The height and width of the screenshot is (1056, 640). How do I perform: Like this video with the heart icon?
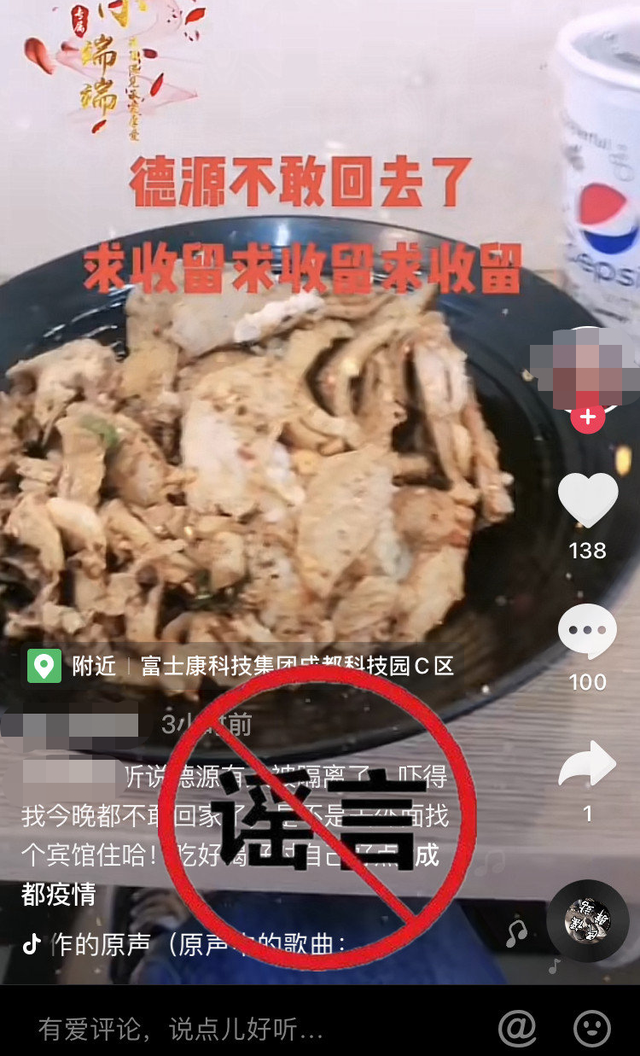pos(587,499)
